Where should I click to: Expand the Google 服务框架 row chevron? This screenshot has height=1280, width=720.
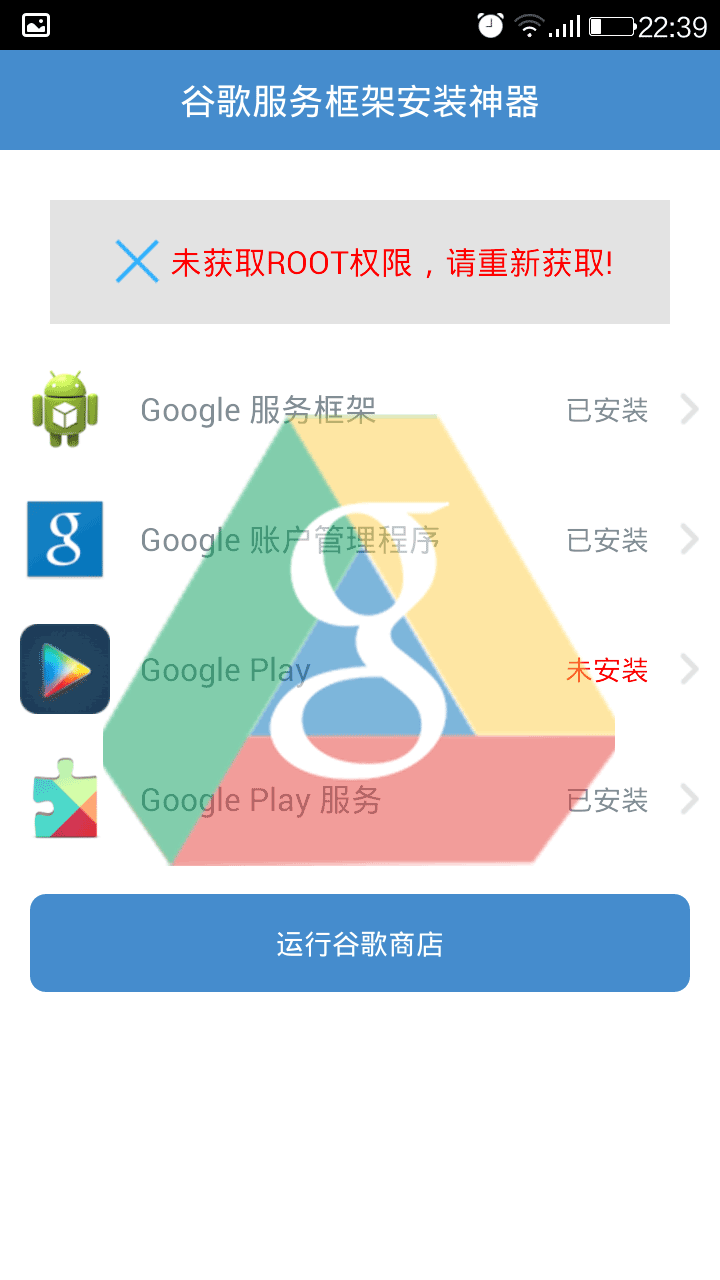pyautogui.click(x=691, y=409)
